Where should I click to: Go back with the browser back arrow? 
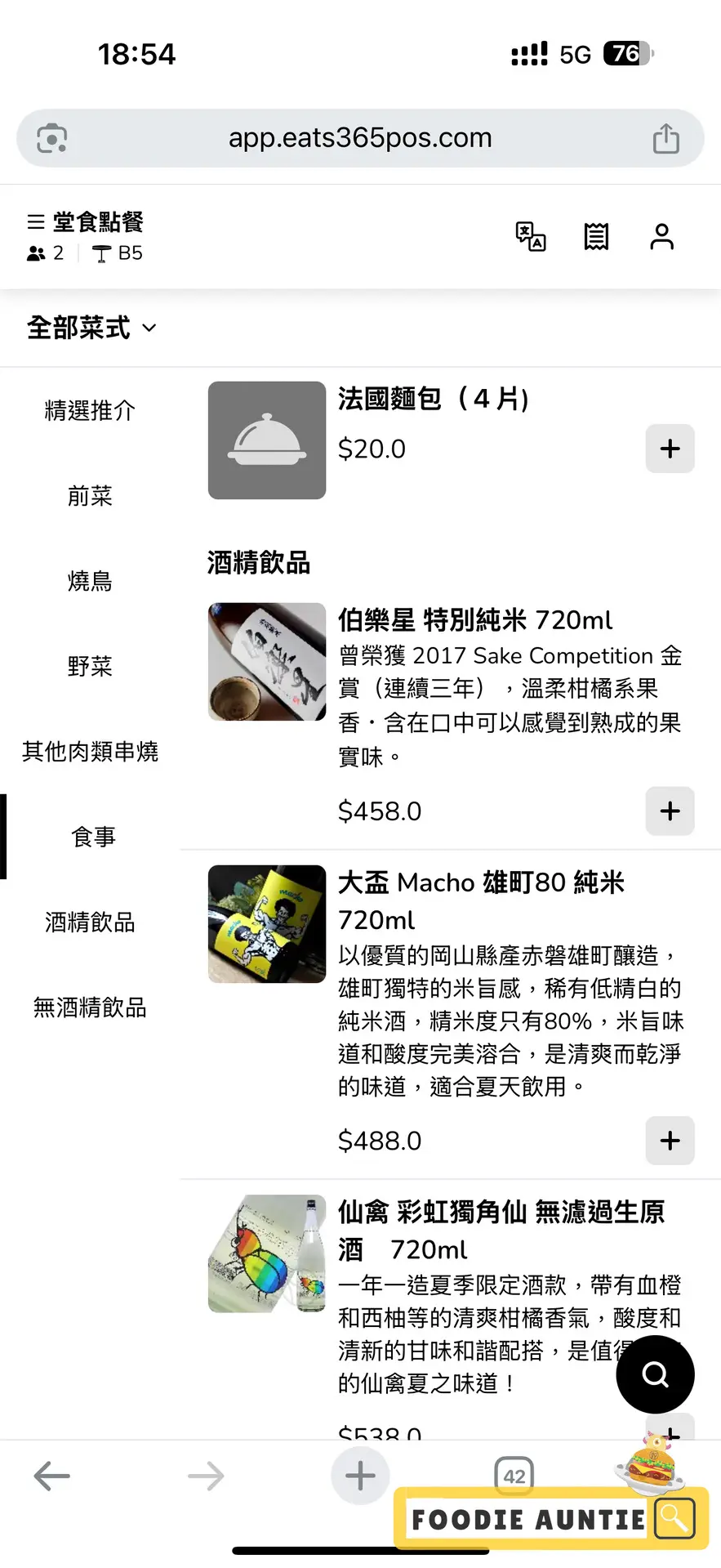52,1476
